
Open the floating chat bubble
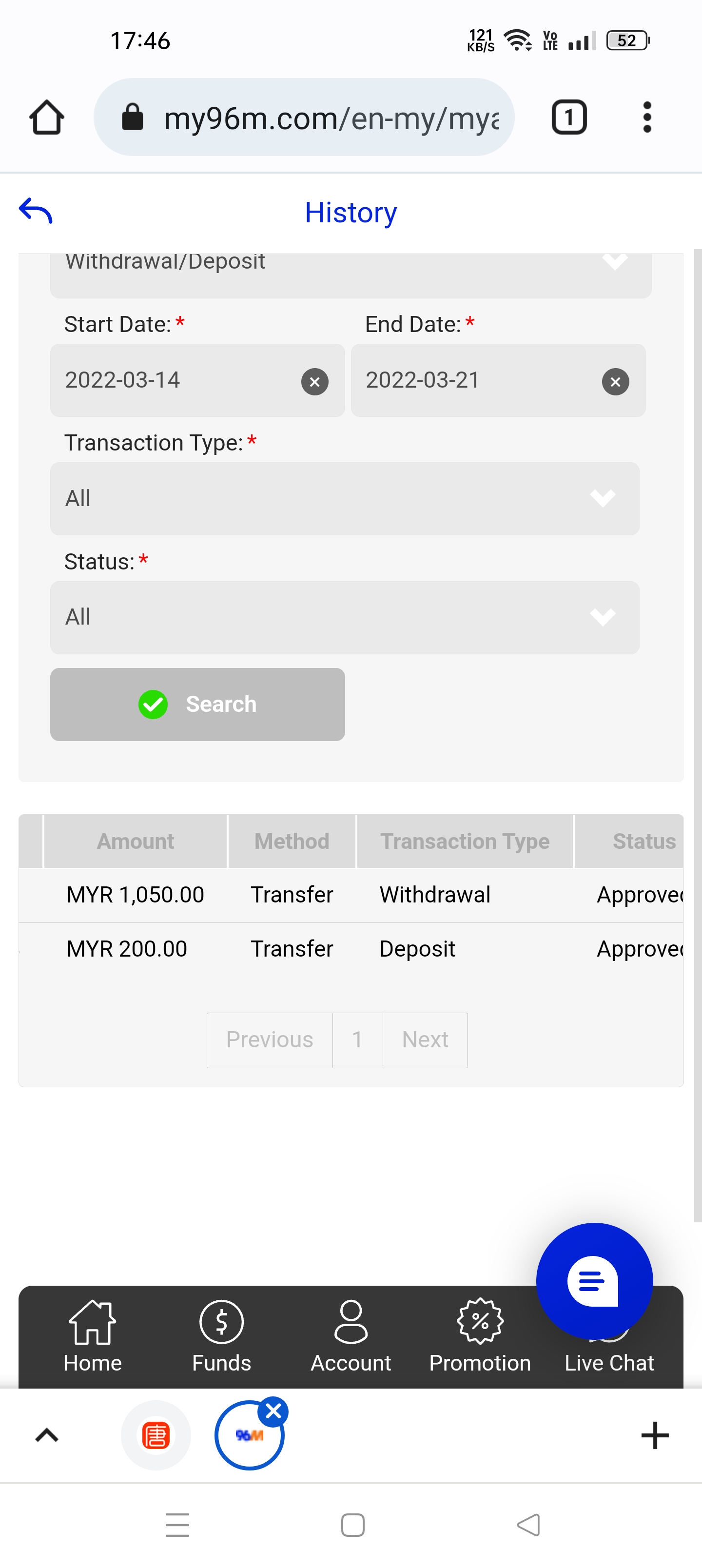[x=594, y=1281]
